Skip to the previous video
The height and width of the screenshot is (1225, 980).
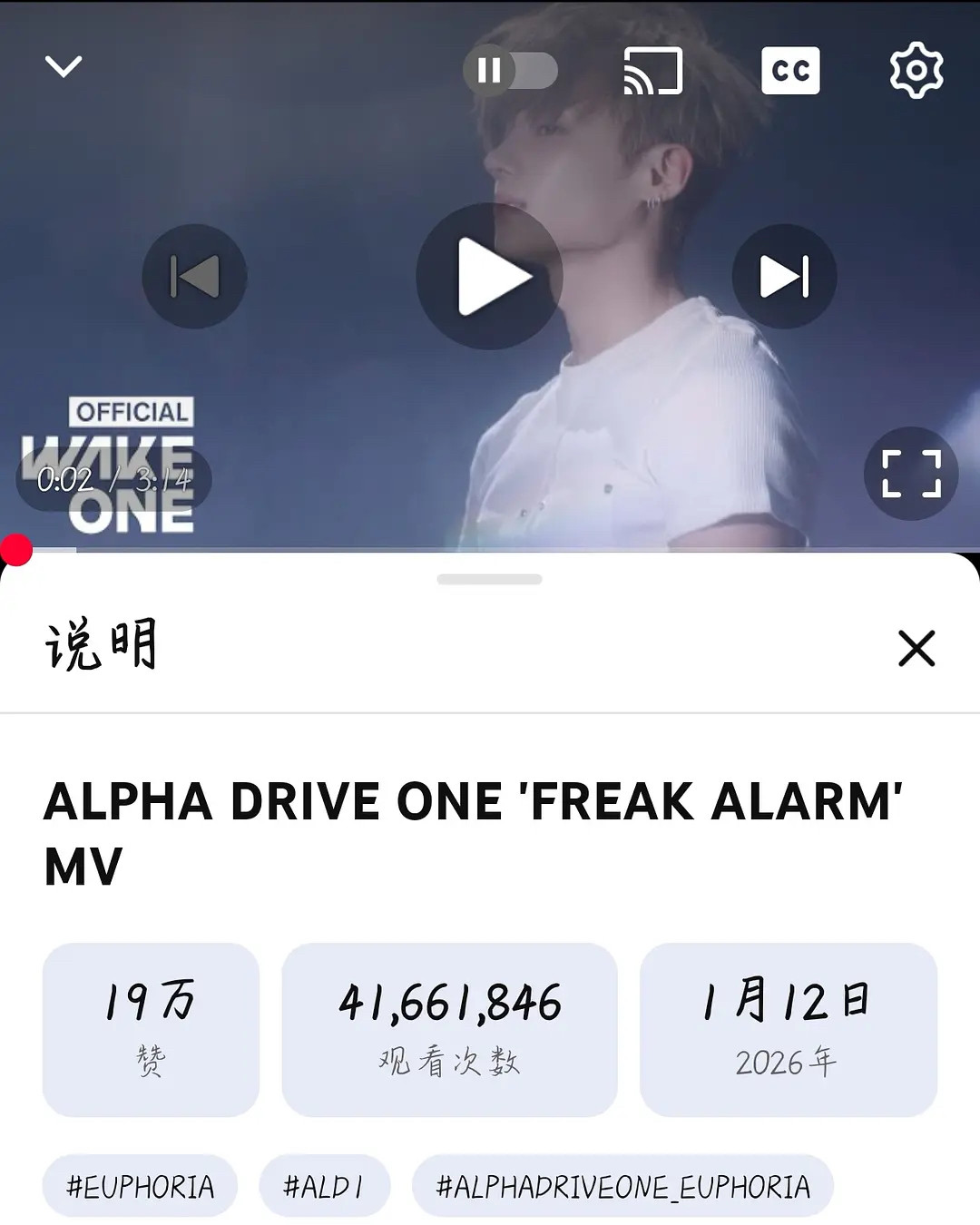(x=194, y=277)
